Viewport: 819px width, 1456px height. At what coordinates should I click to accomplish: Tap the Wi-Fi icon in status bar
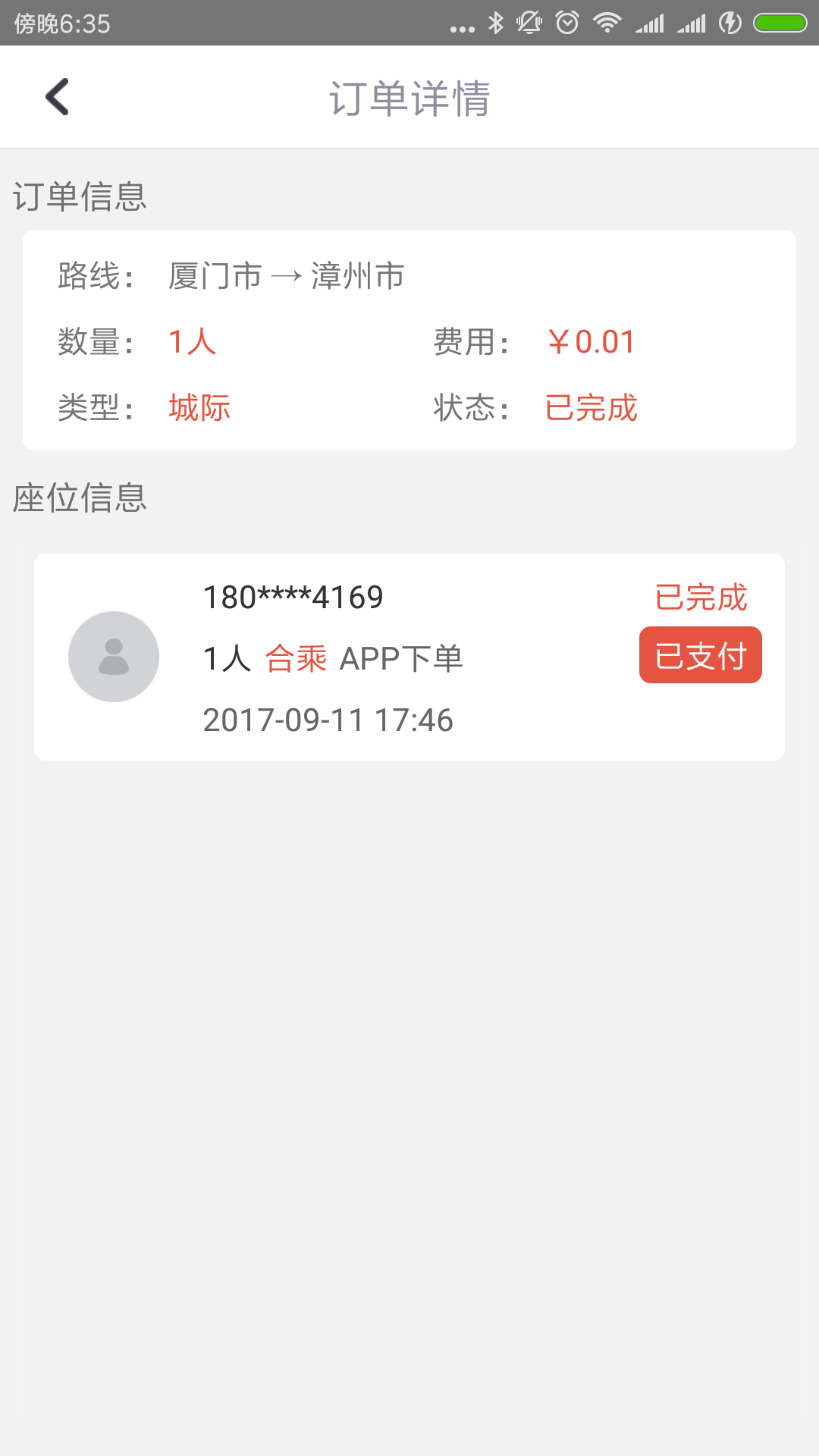pos(606,24)
